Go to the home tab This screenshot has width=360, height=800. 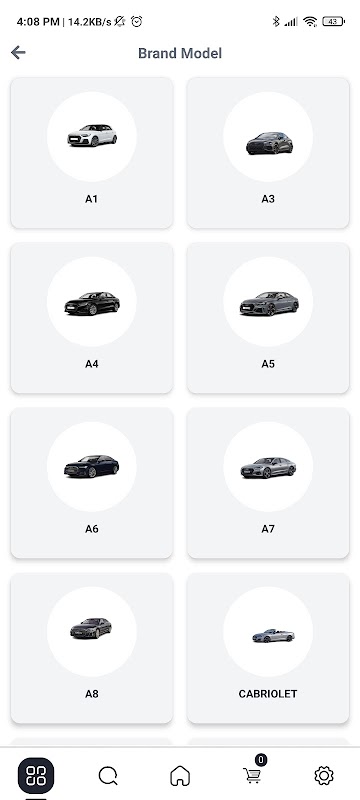click(x=180, y=776)
